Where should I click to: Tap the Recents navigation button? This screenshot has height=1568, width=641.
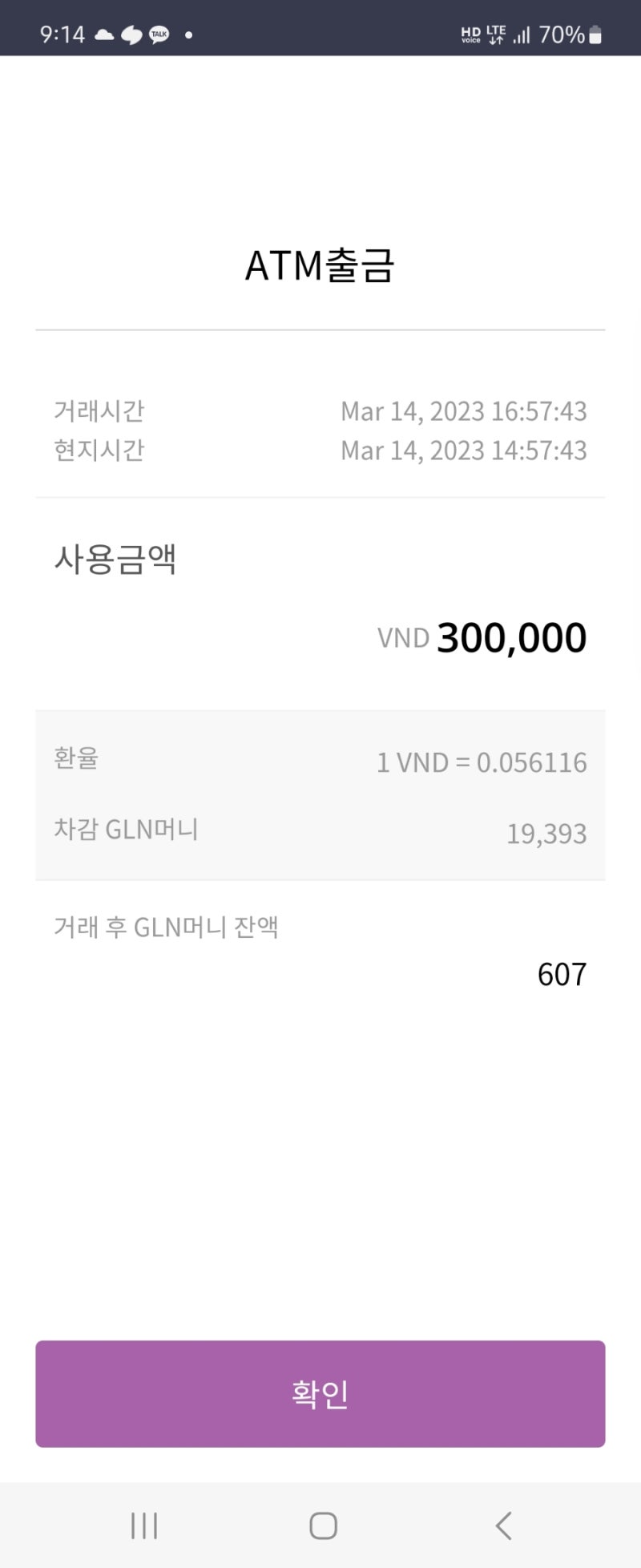pos(143,1526)
